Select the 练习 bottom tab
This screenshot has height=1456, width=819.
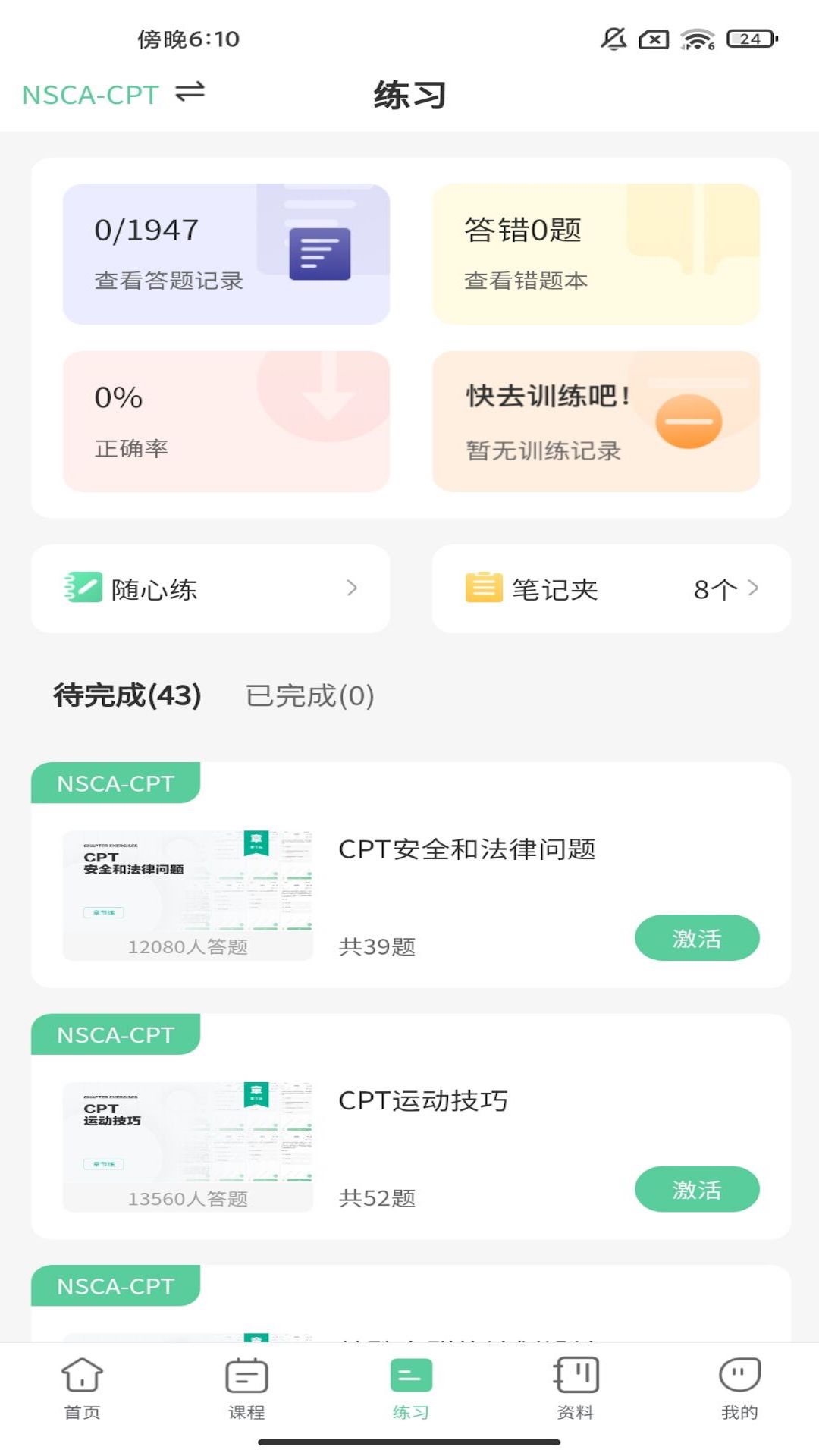coord(411,1389)
